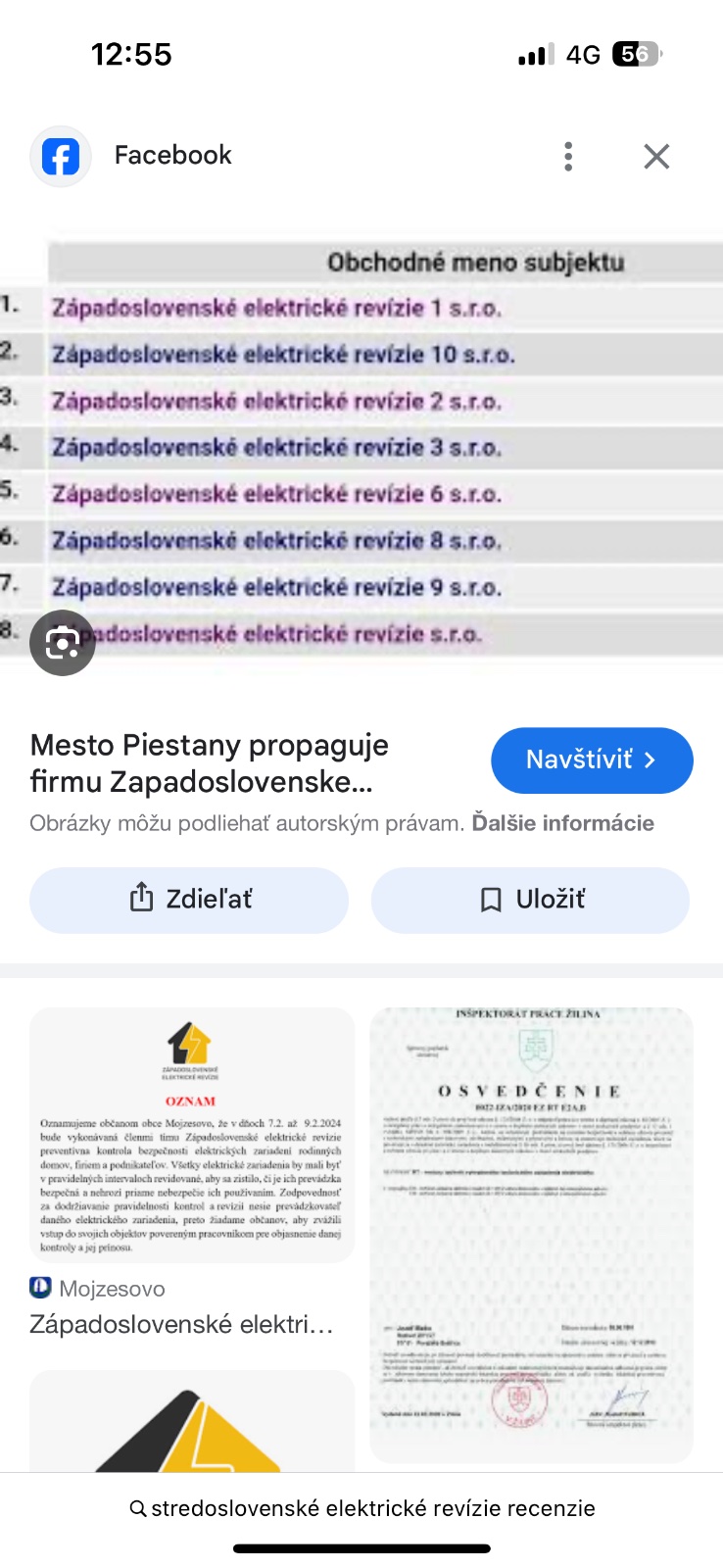Close the image viewer
The height and width of the screenshot is (1568, 723).
tap(656, 157)
